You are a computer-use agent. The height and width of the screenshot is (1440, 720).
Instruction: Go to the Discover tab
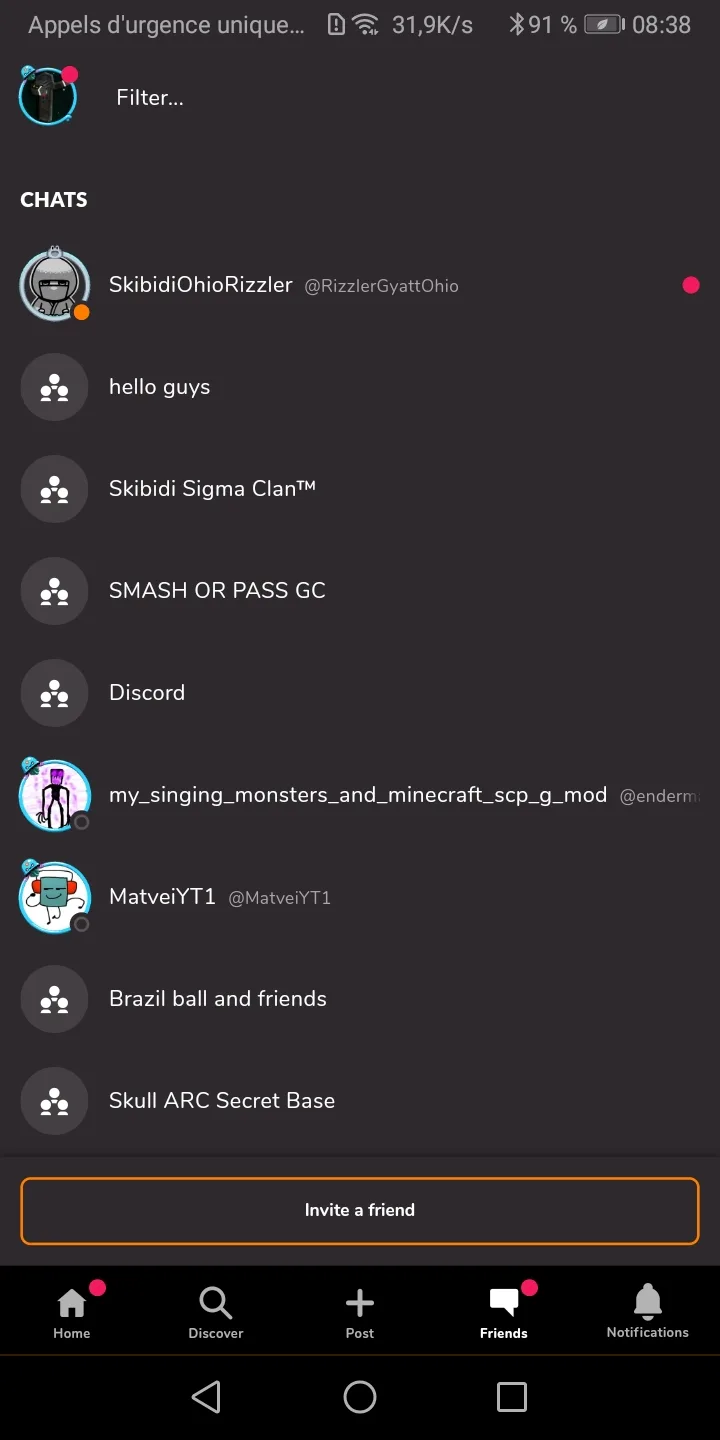pyautogui.click(x=216, y=1312)
